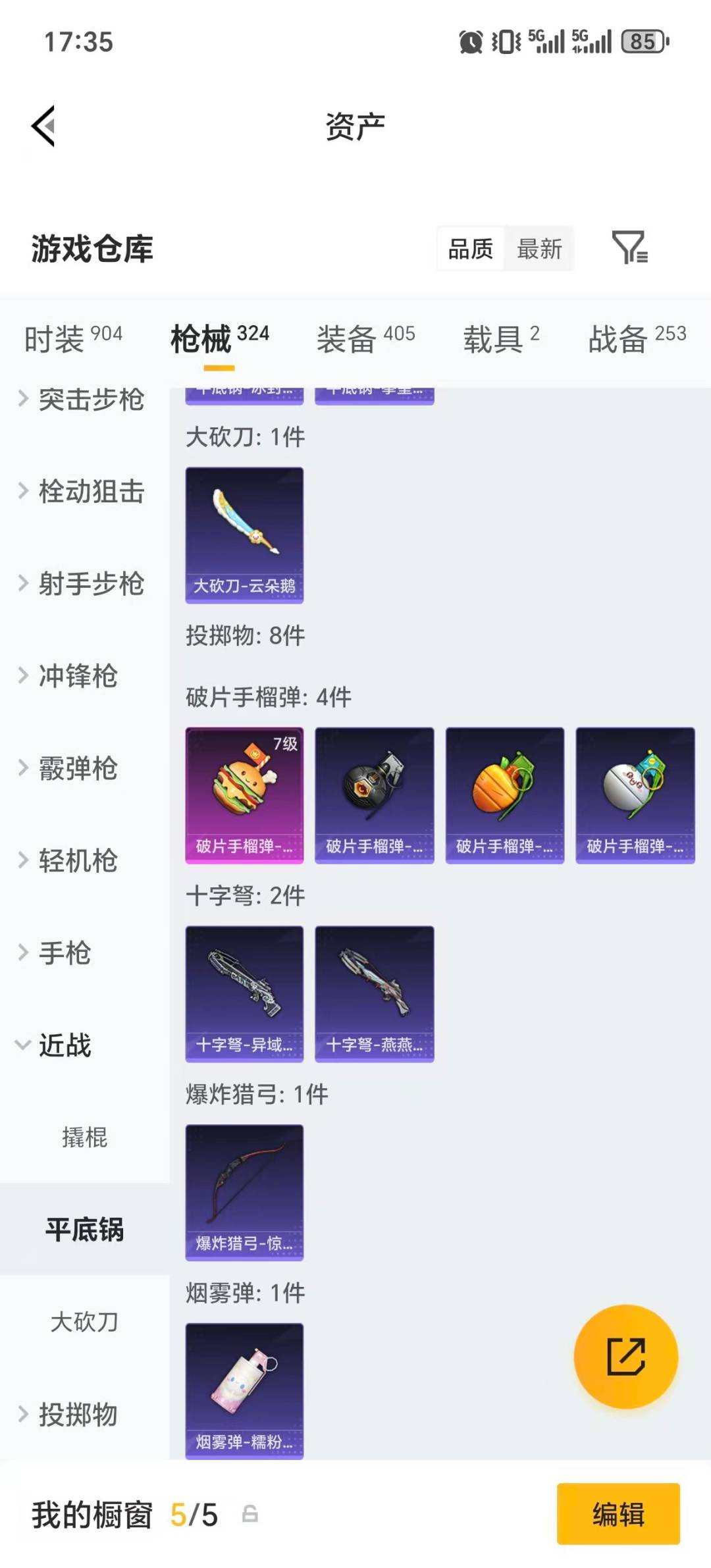Select the 大砍刀-云朵鹅 machete item
Image resolution: width=711 pixels, height=1568 pixels.
click(244, 533)
